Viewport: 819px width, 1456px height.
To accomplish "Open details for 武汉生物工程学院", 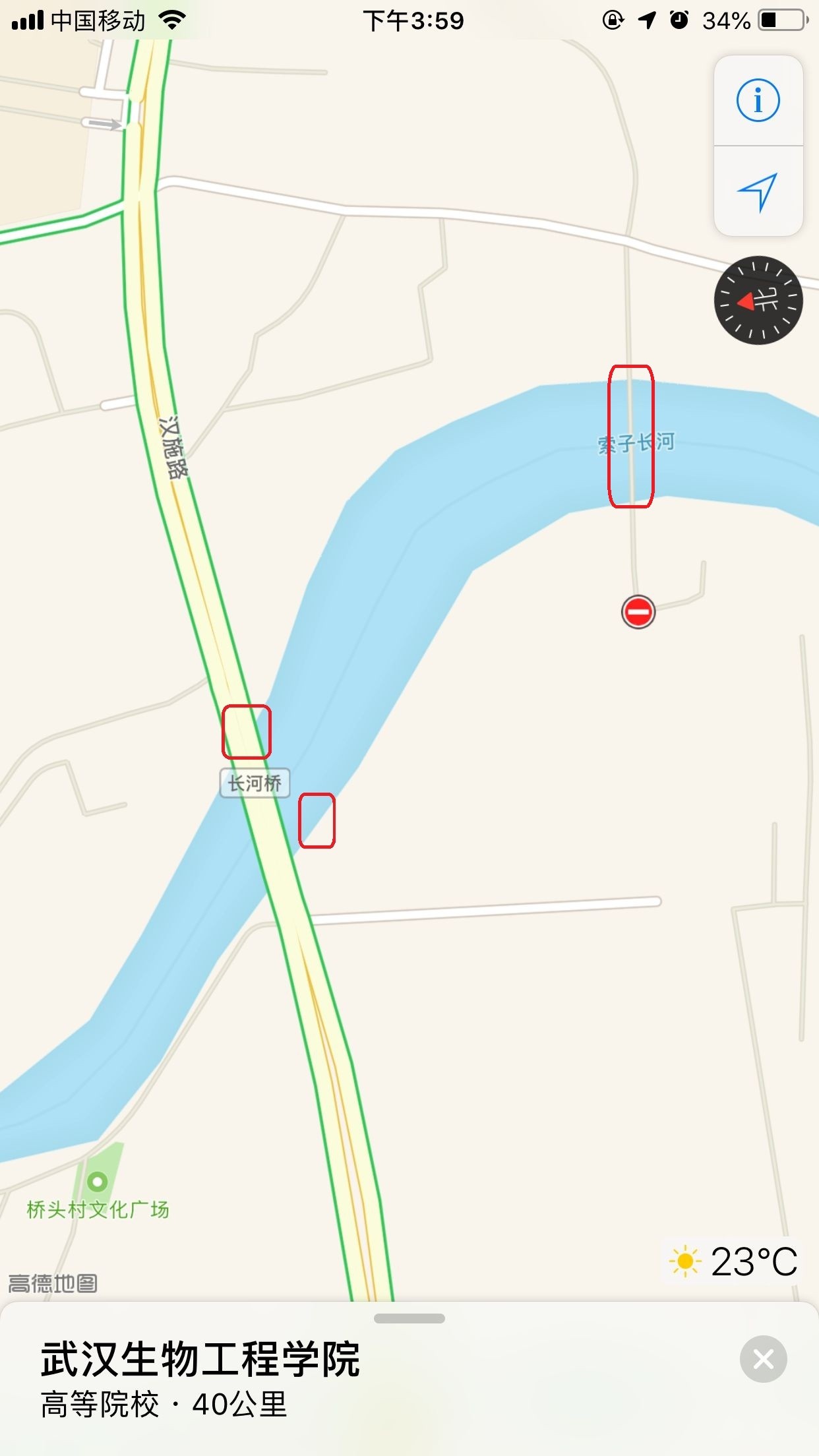I will click(x=200, y=1360).
